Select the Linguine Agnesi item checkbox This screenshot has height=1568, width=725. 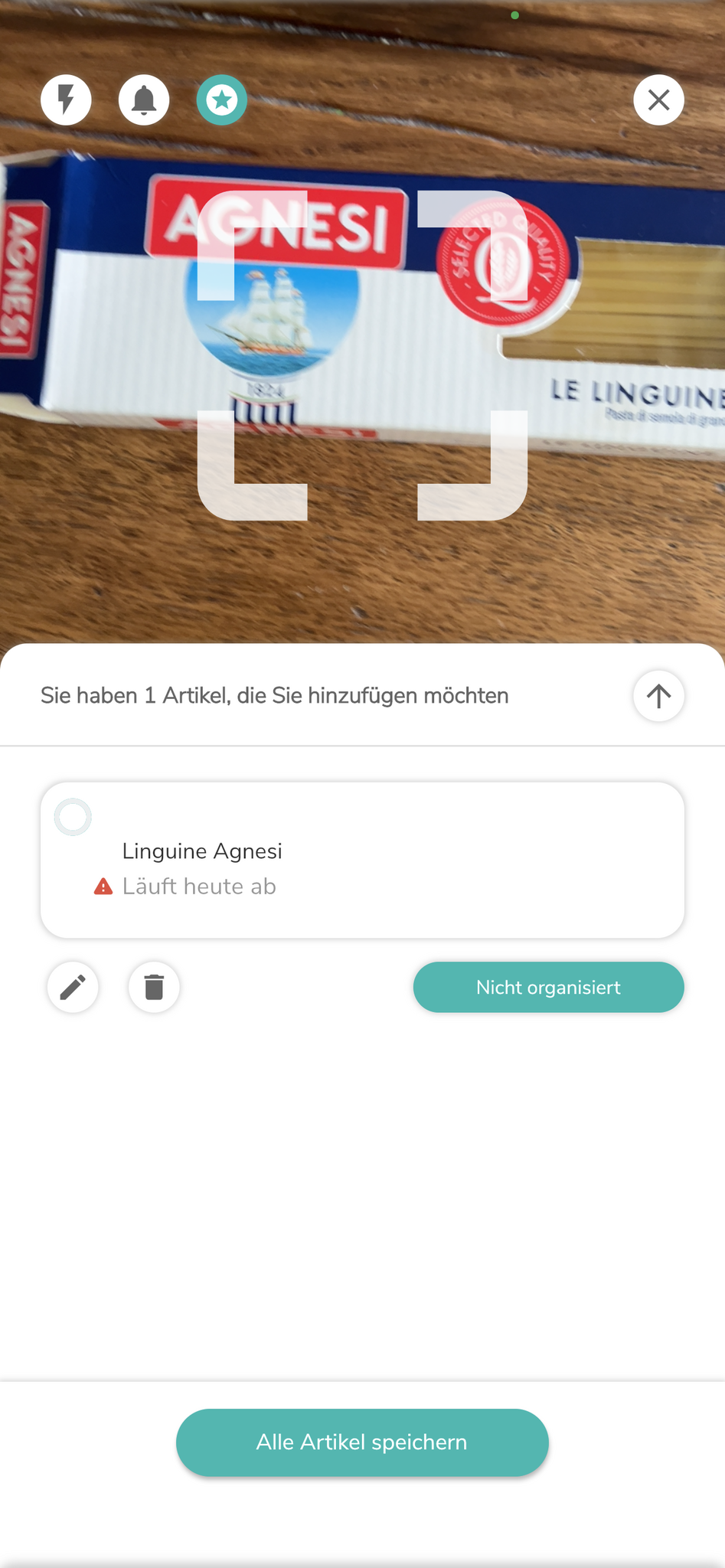pyautogui.click(x=73, y=817)
